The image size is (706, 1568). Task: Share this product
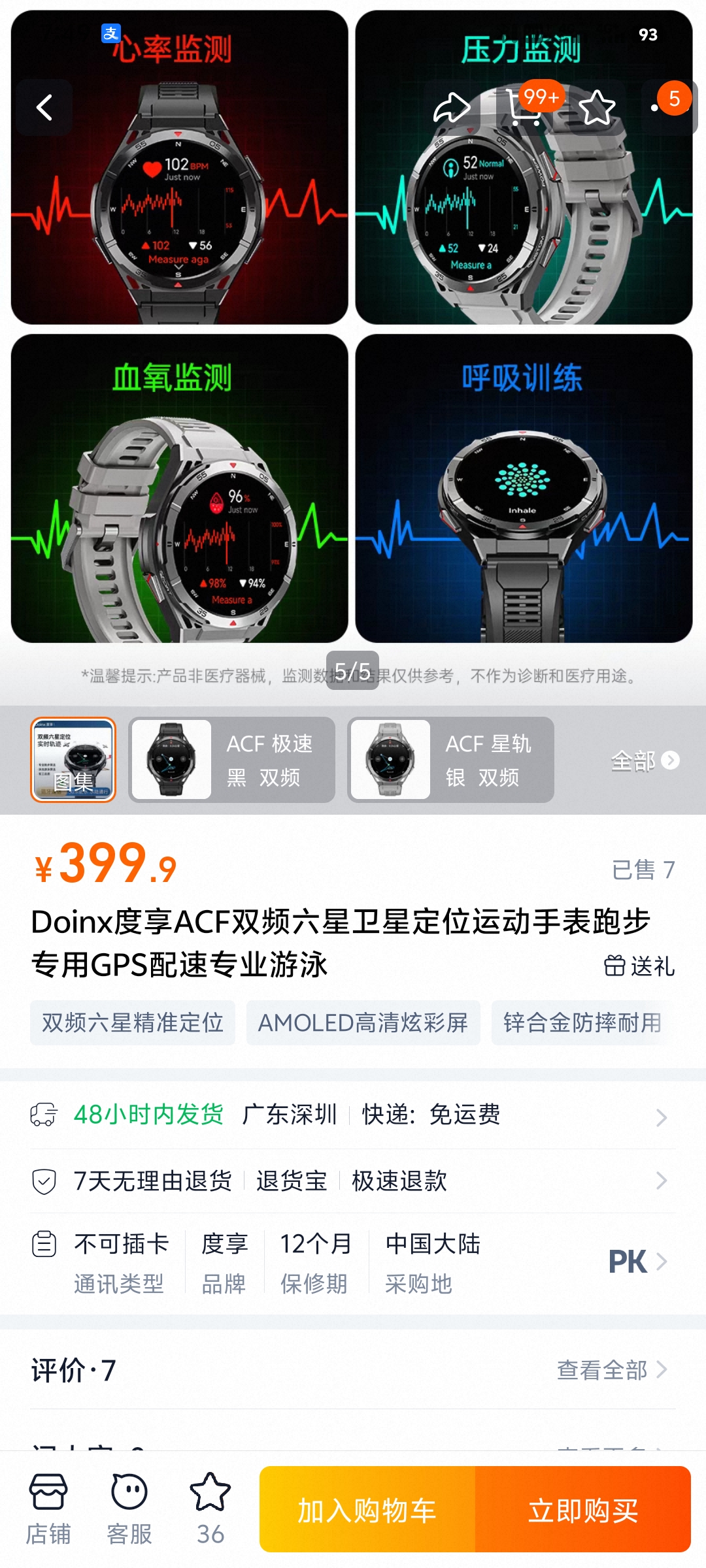click(x=452, y=107)
